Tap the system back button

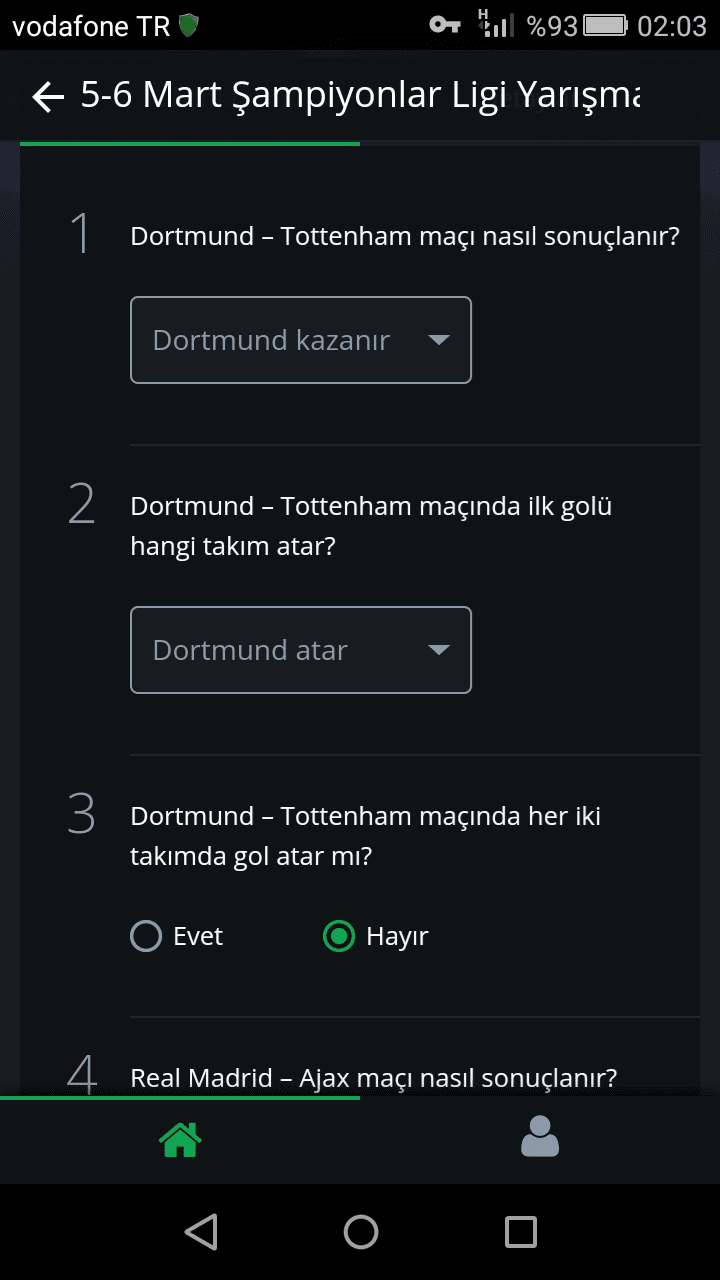[201, 1232]
